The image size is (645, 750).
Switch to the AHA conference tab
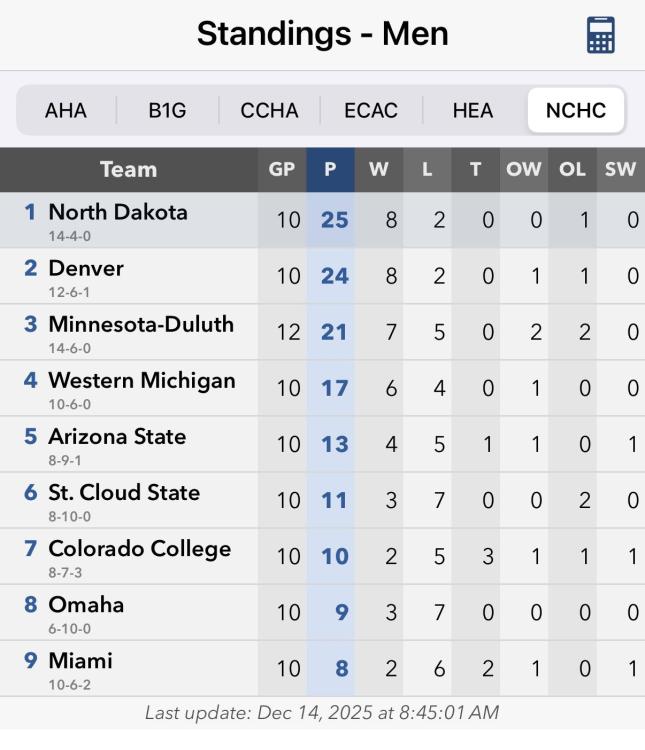(66, 110)
